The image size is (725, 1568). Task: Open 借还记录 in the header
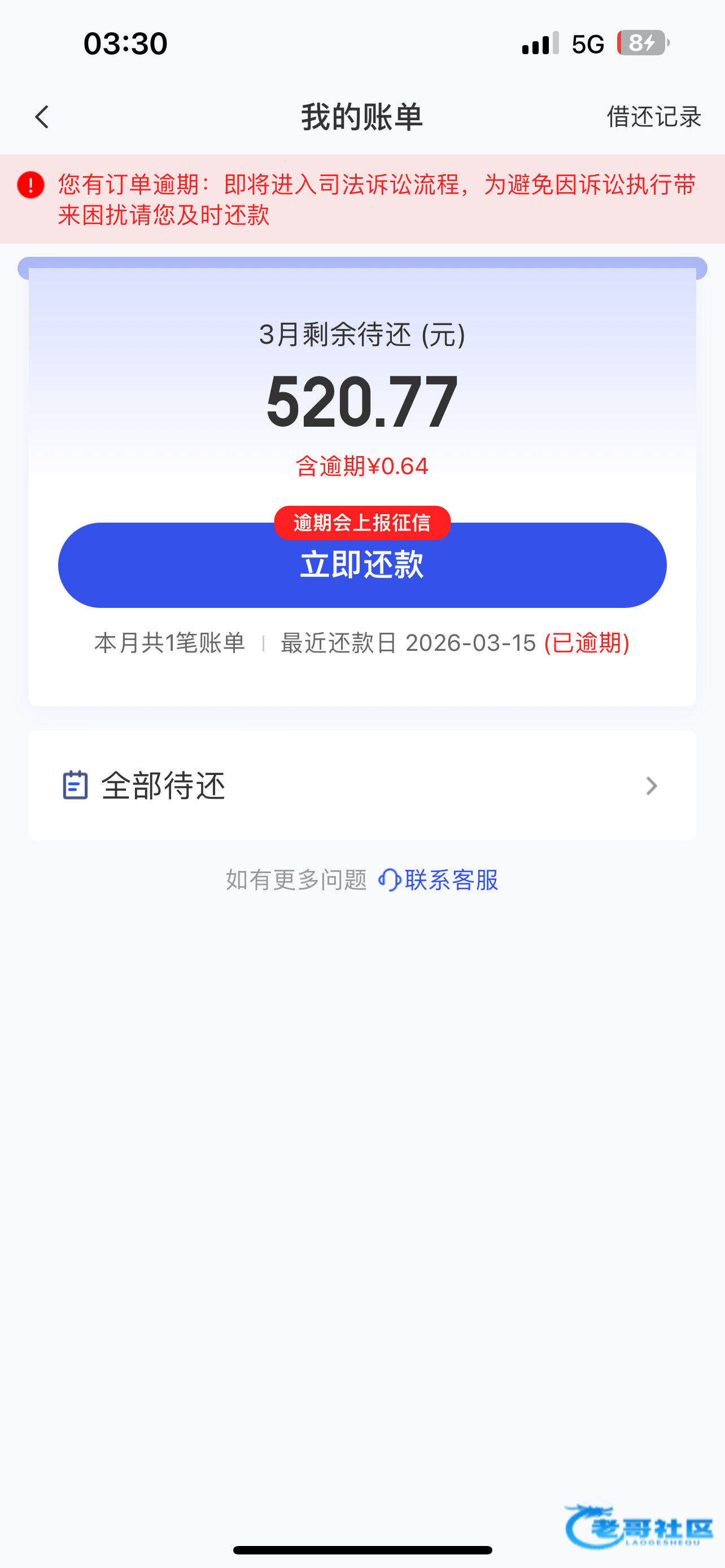(x=653, y=117)
